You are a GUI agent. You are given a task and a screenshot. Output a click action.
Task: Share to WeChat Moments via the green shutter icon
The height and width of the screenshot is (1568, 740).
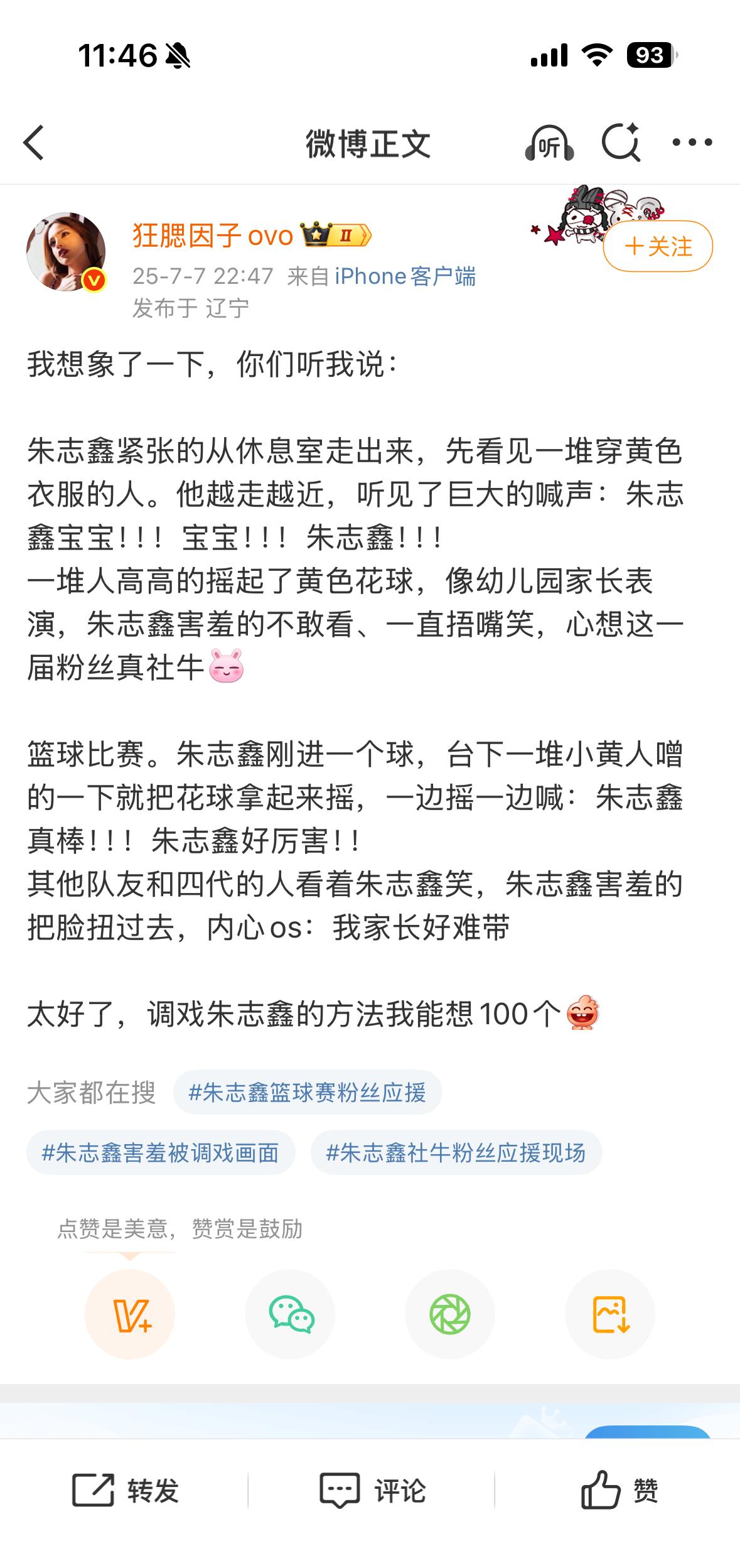tap(450, 1314)
